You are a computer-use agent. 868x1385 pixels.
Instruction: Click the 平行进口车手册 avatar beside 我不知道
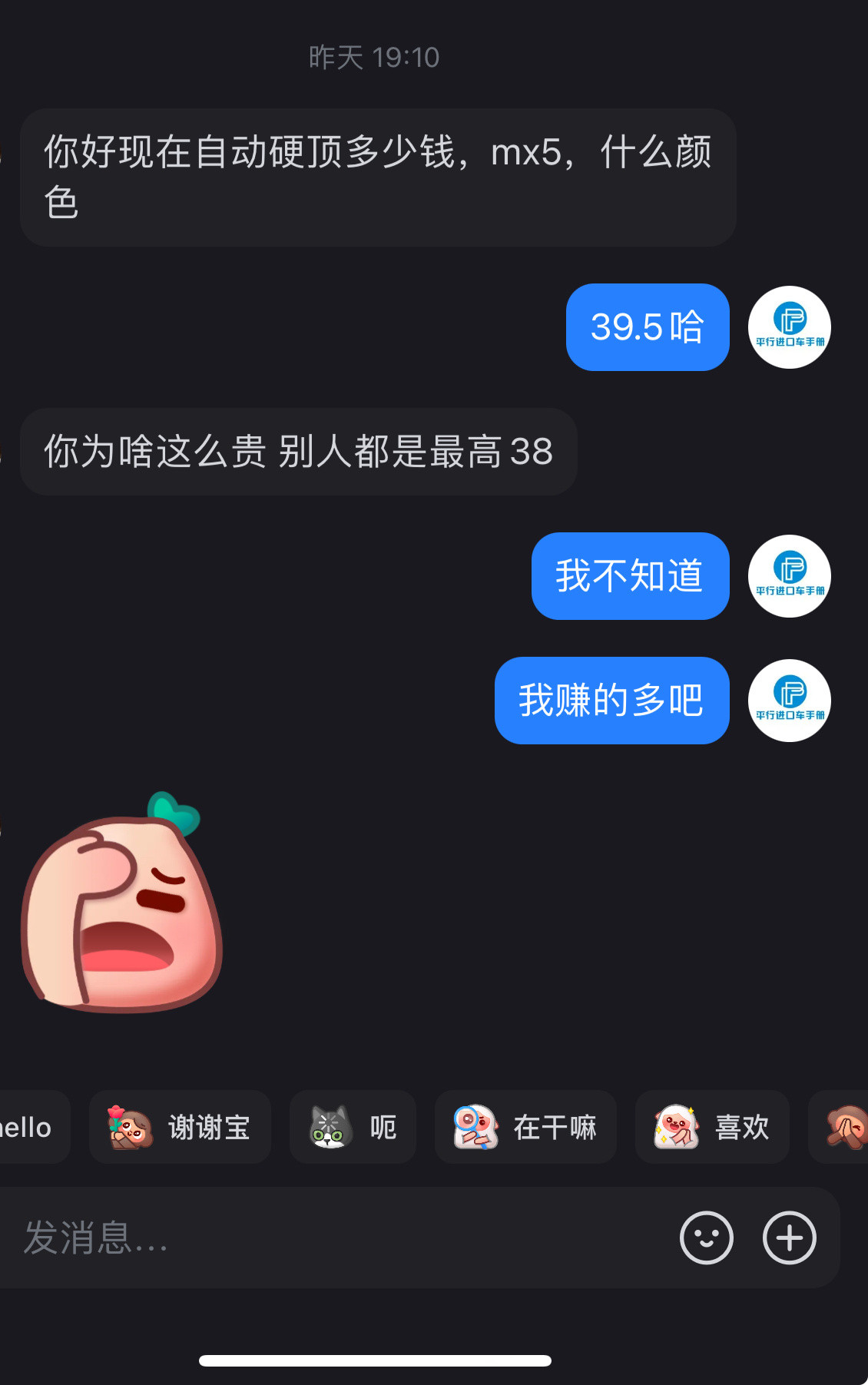point(789,577)
